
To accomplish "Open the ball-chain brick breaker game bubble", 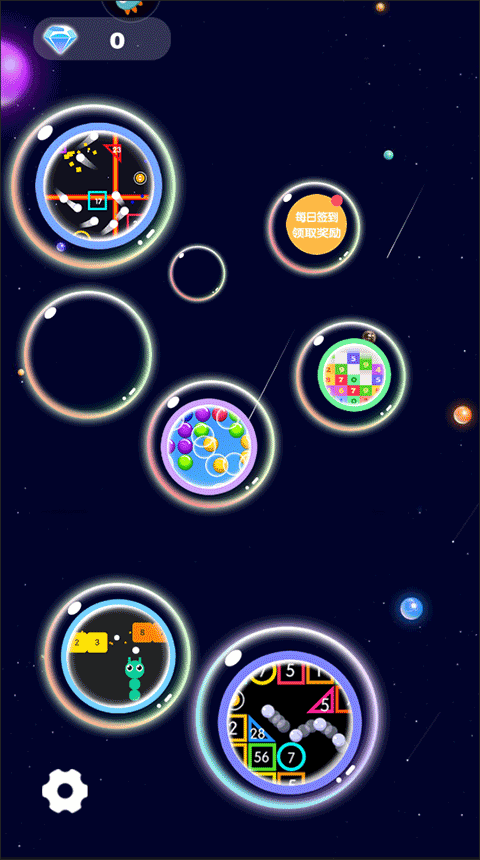I will (290, 722).
